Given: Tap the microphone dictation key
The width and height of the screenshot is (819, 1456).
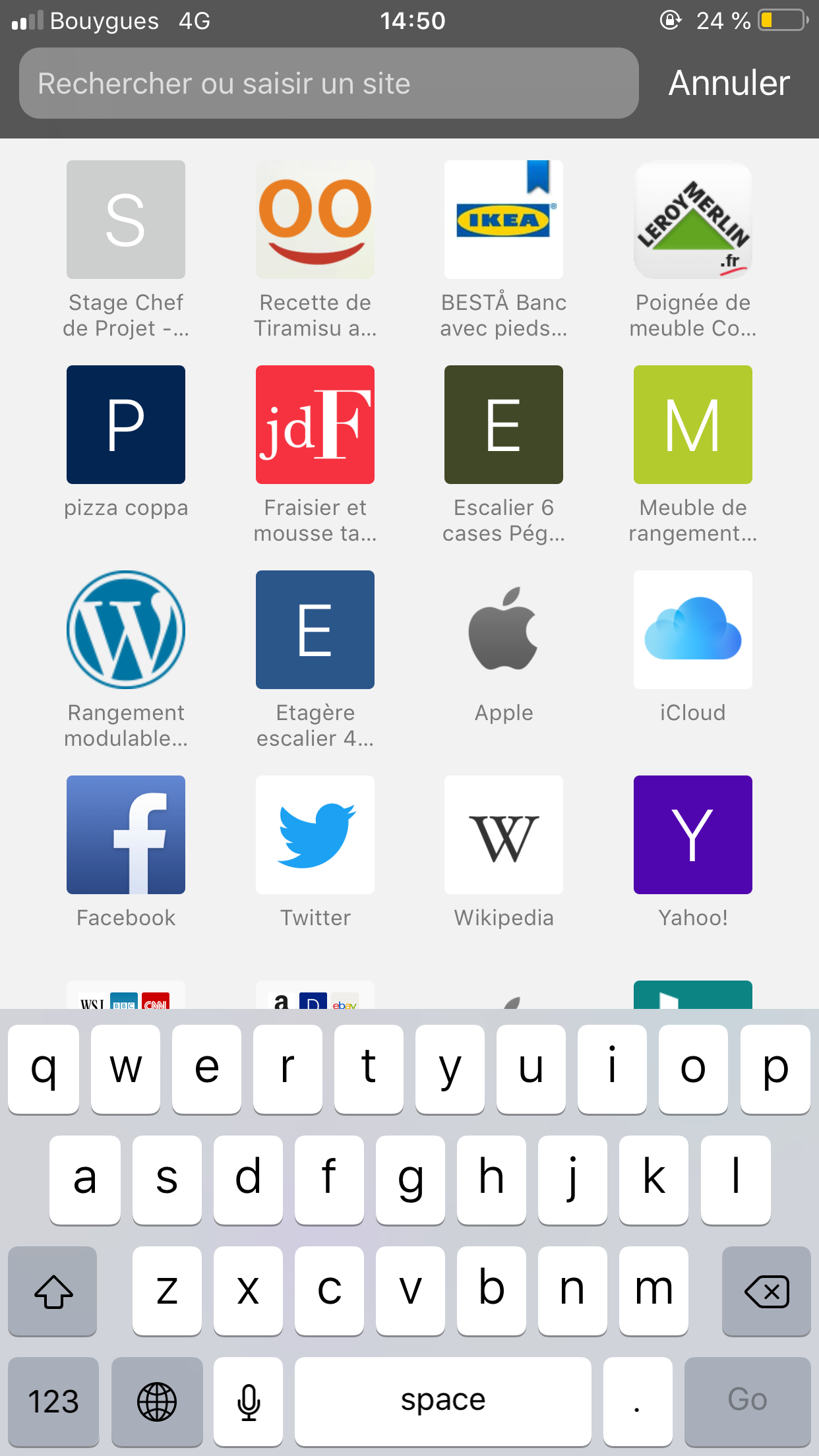Looking at the screenshot, I should coord(249,1401).
